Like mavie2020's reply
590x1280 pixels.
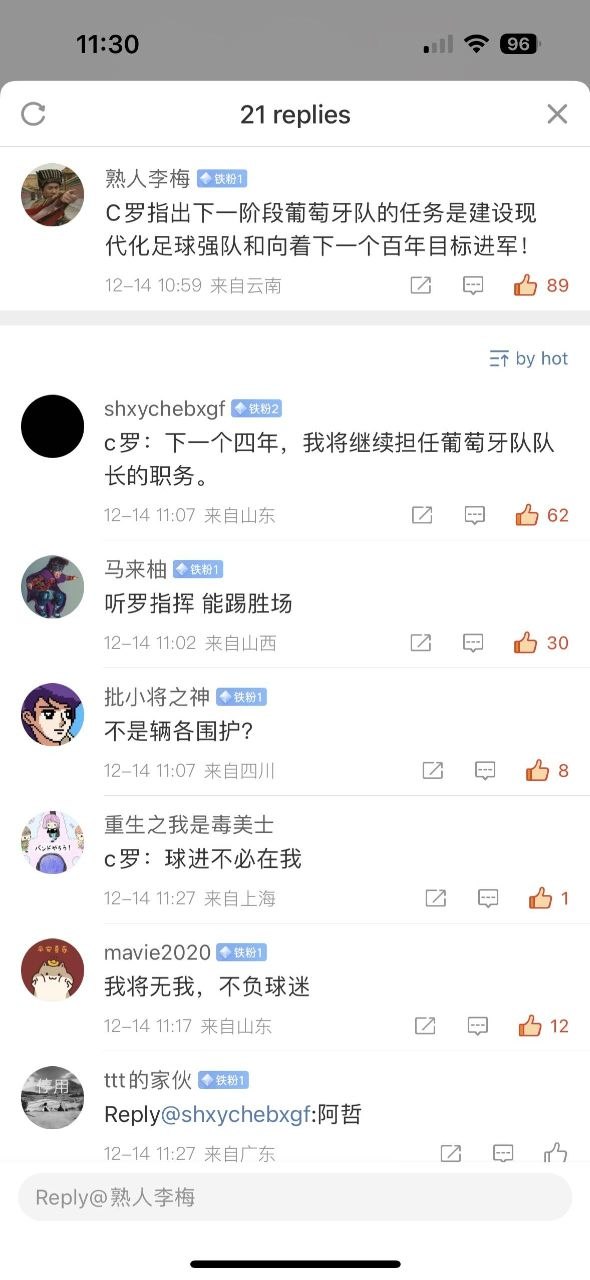coord(543,1026)
